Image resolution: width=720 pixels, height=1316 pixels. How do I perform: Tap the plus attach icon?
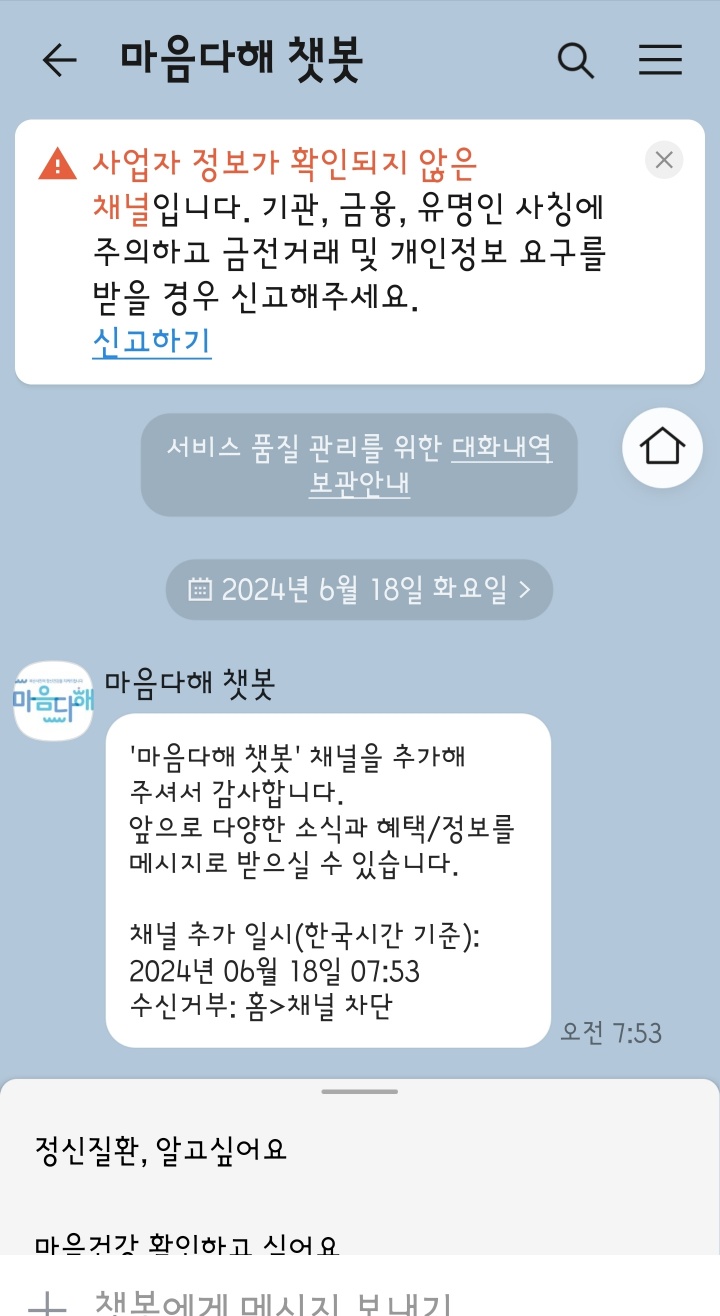[x=47, y=1304]
